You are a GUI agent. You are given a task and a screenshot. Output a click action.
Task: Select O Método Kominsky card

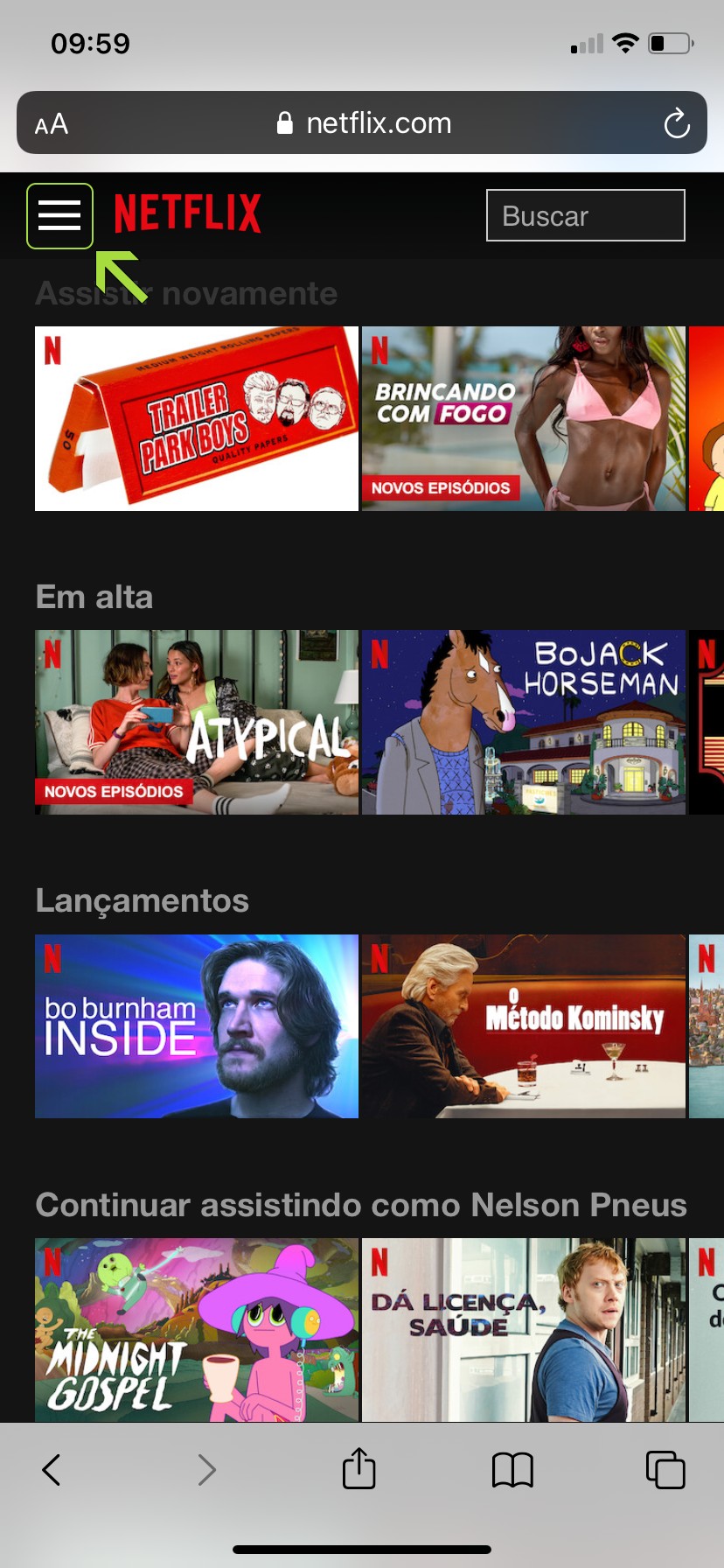click(x=523, y=1025)
